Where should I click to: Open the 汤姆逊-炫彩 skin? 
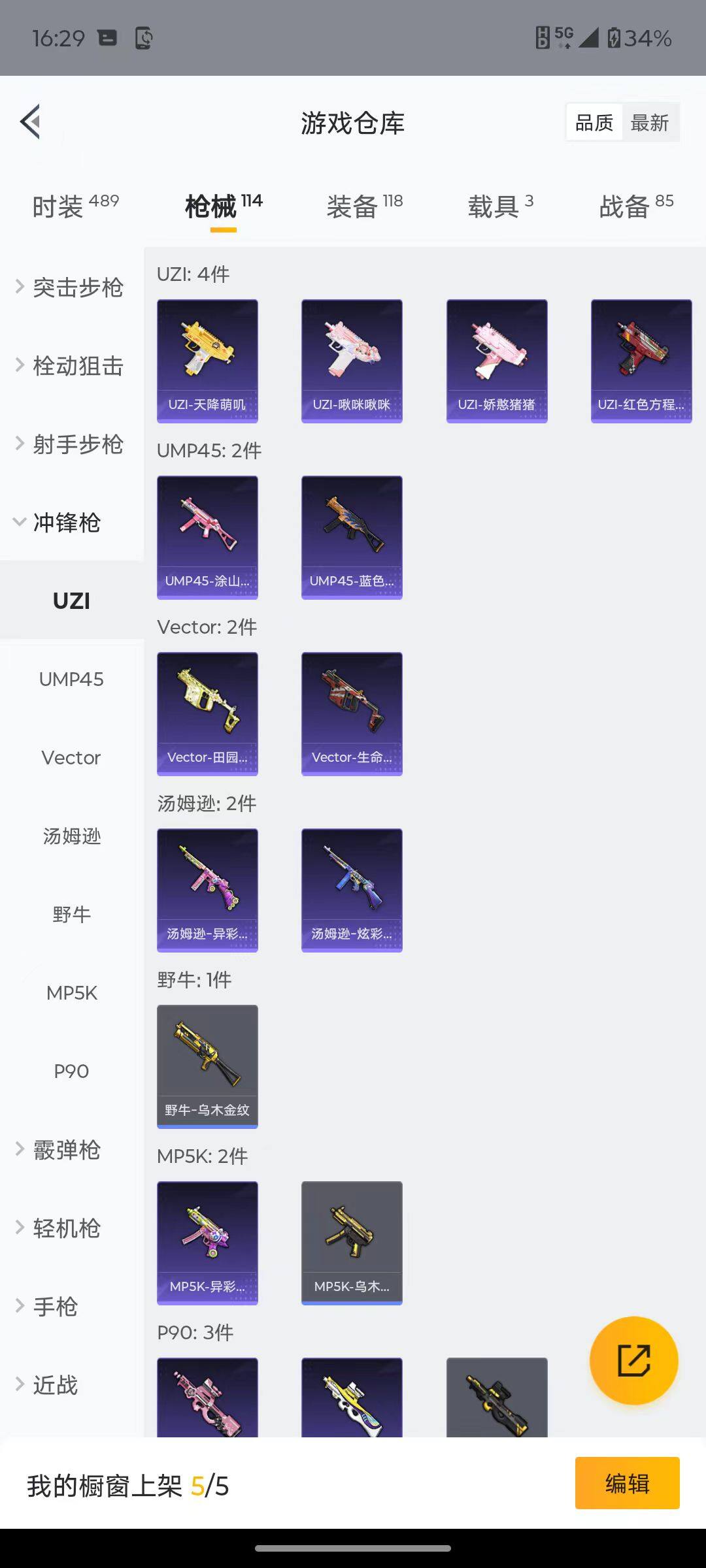pyautogui.click(x=352, y=889)
